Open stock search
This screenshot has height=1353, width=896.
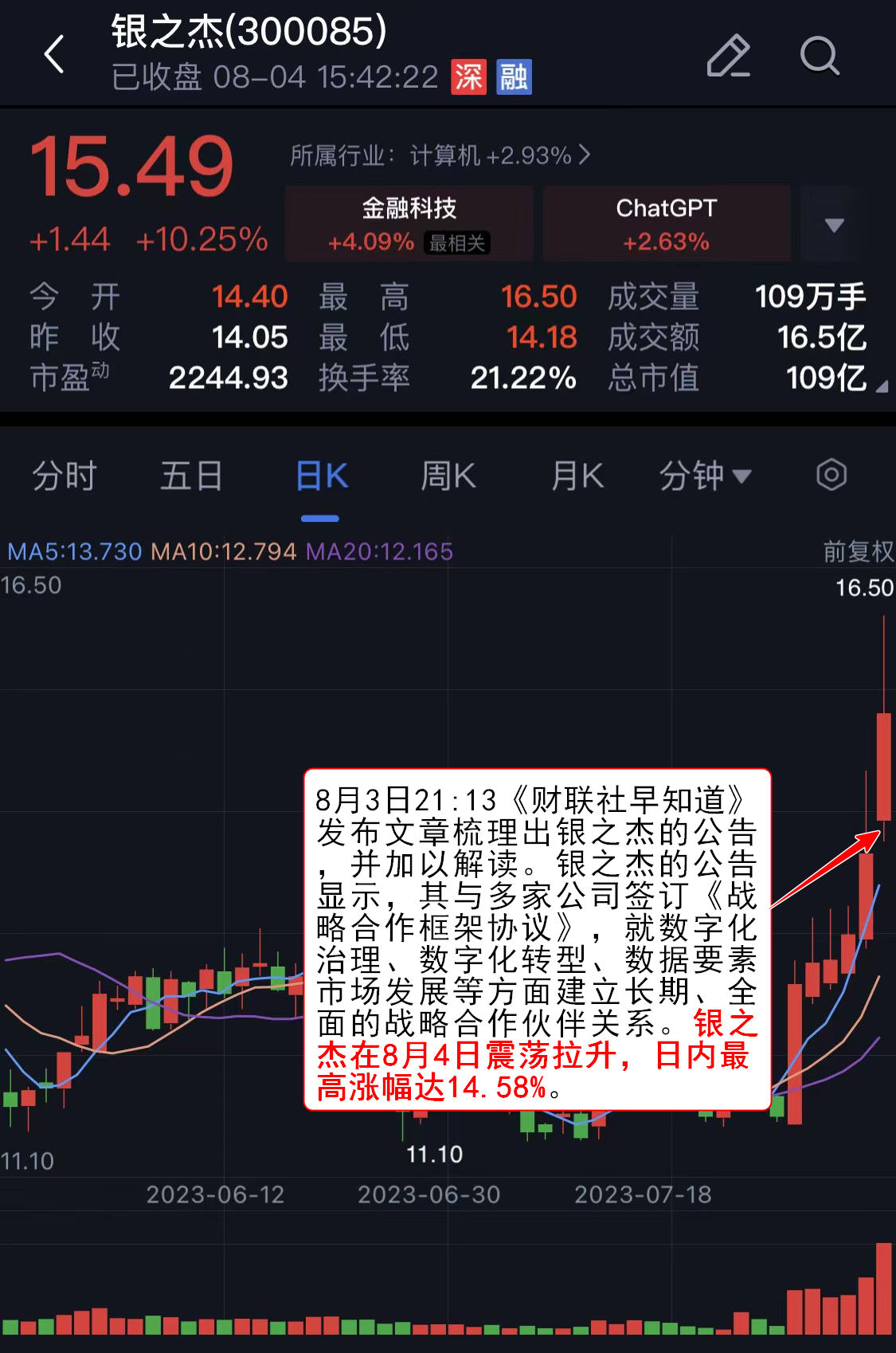819,56
